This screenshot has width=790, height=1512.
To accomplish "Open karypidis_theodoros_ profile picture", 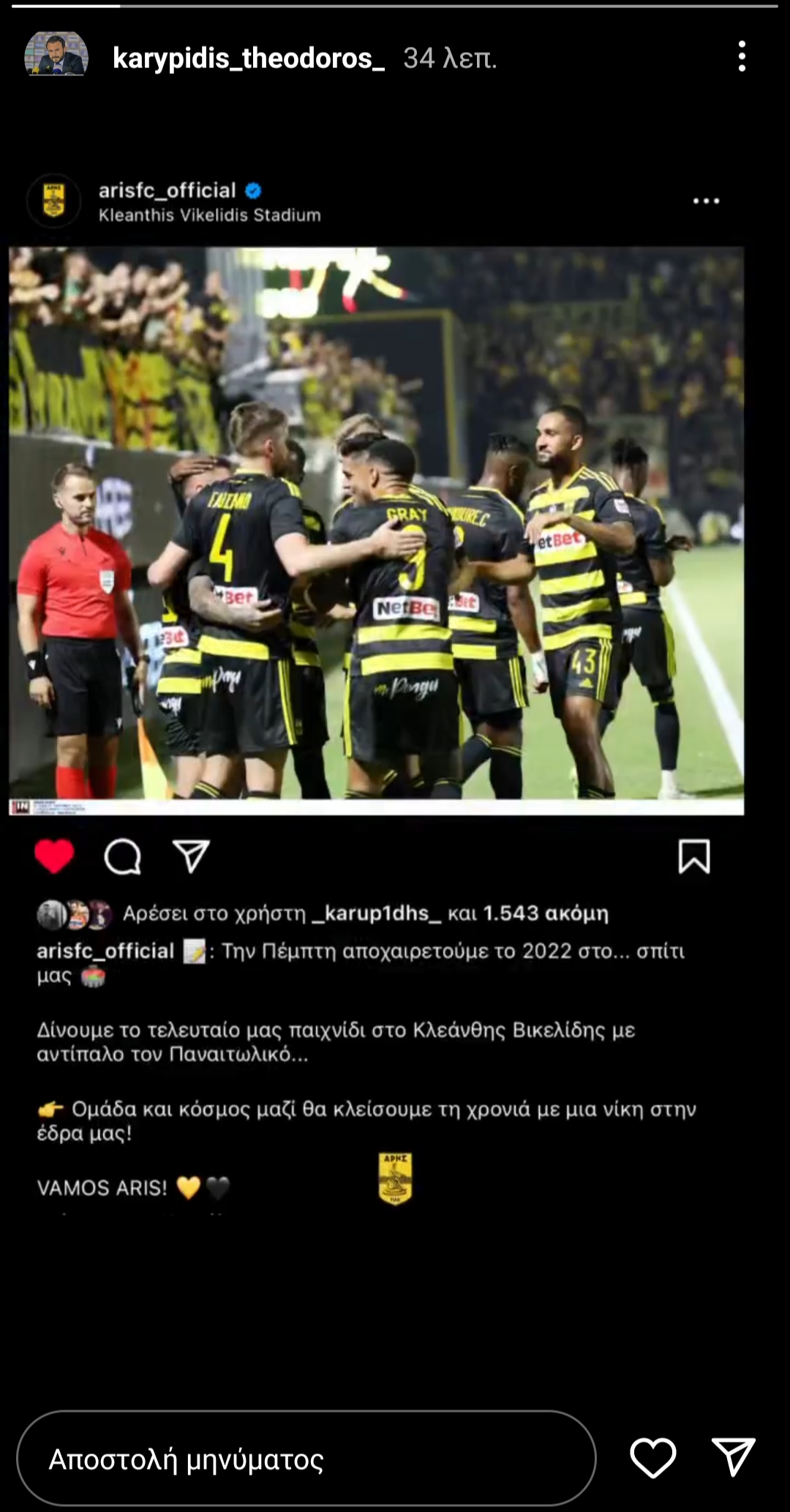I will pyautogui.click(x=56, y=56).
